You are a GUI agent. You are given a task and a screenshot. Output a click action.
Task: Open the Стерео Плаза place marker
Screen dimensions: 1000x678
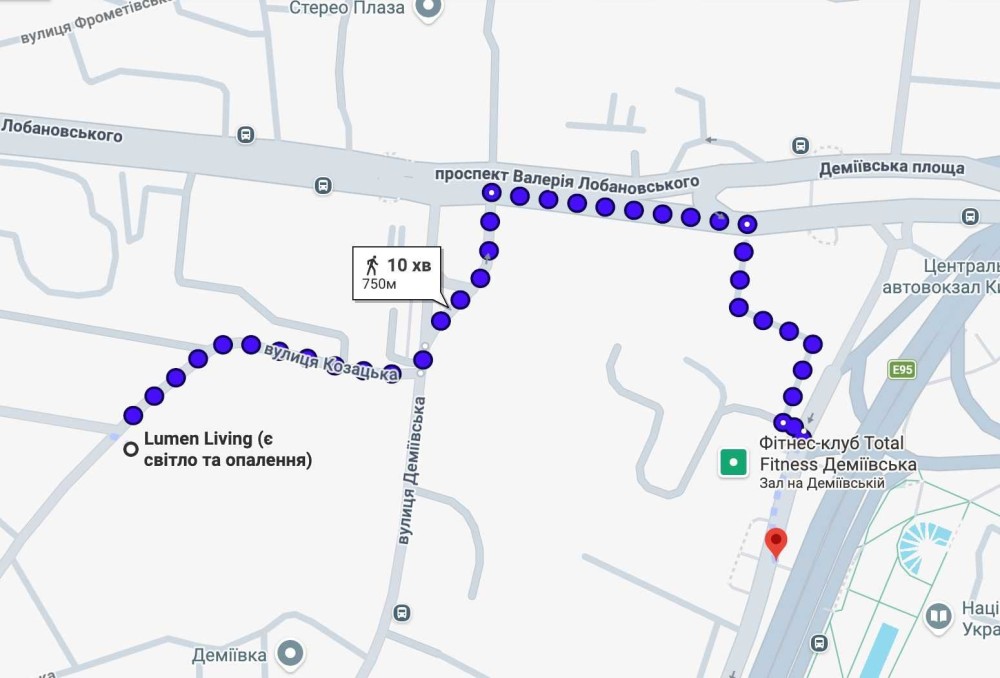pos(430,8)
